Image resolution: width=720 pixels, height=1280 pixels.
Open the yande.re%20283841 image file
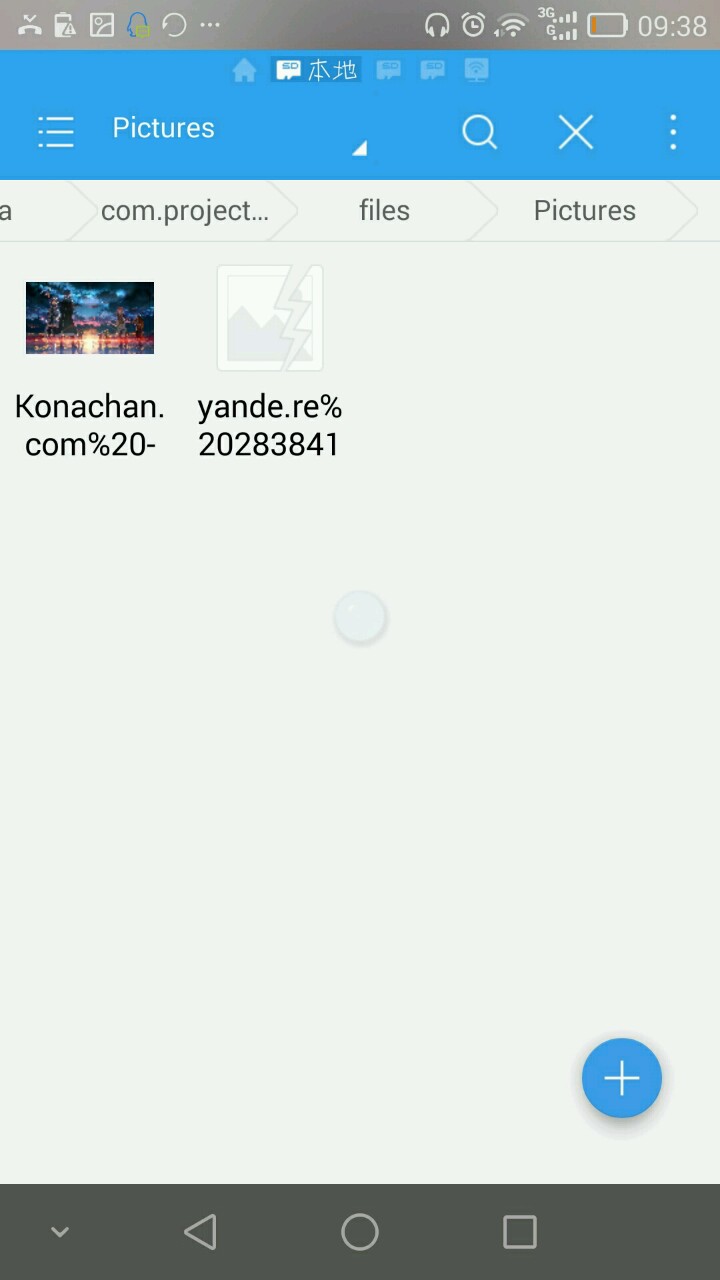270,360
